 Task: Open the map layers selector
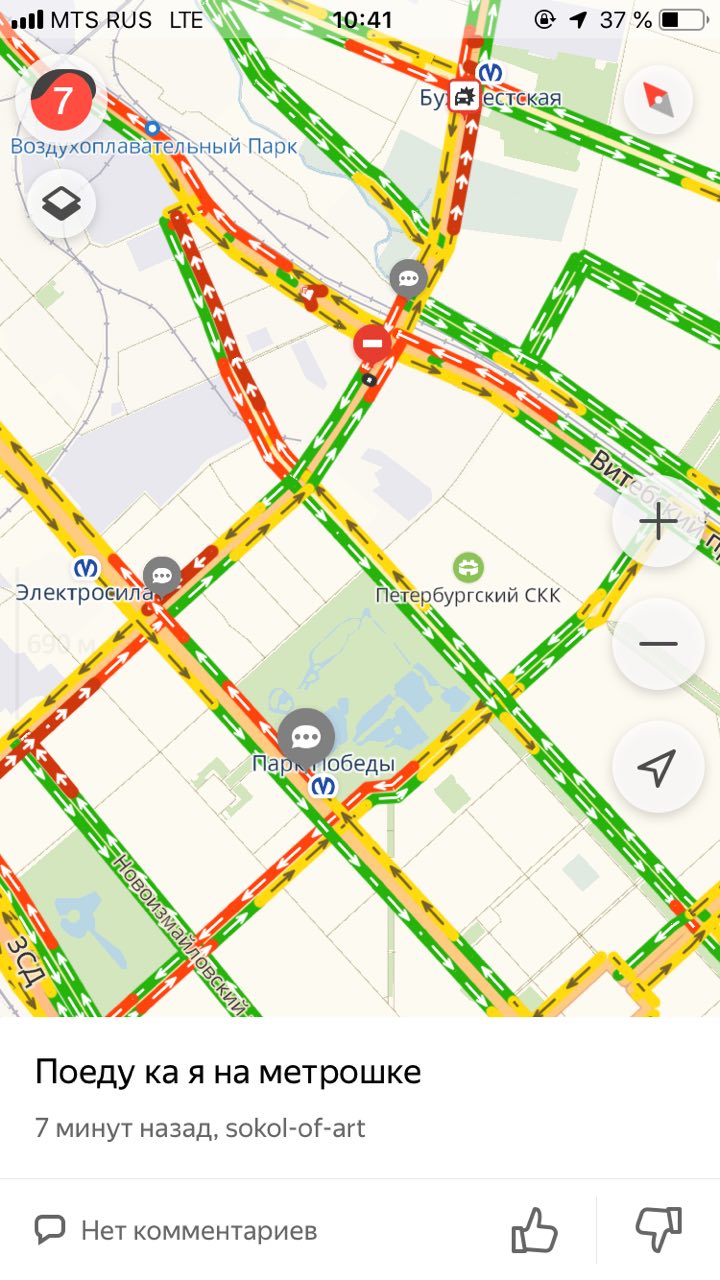(62, 204)
